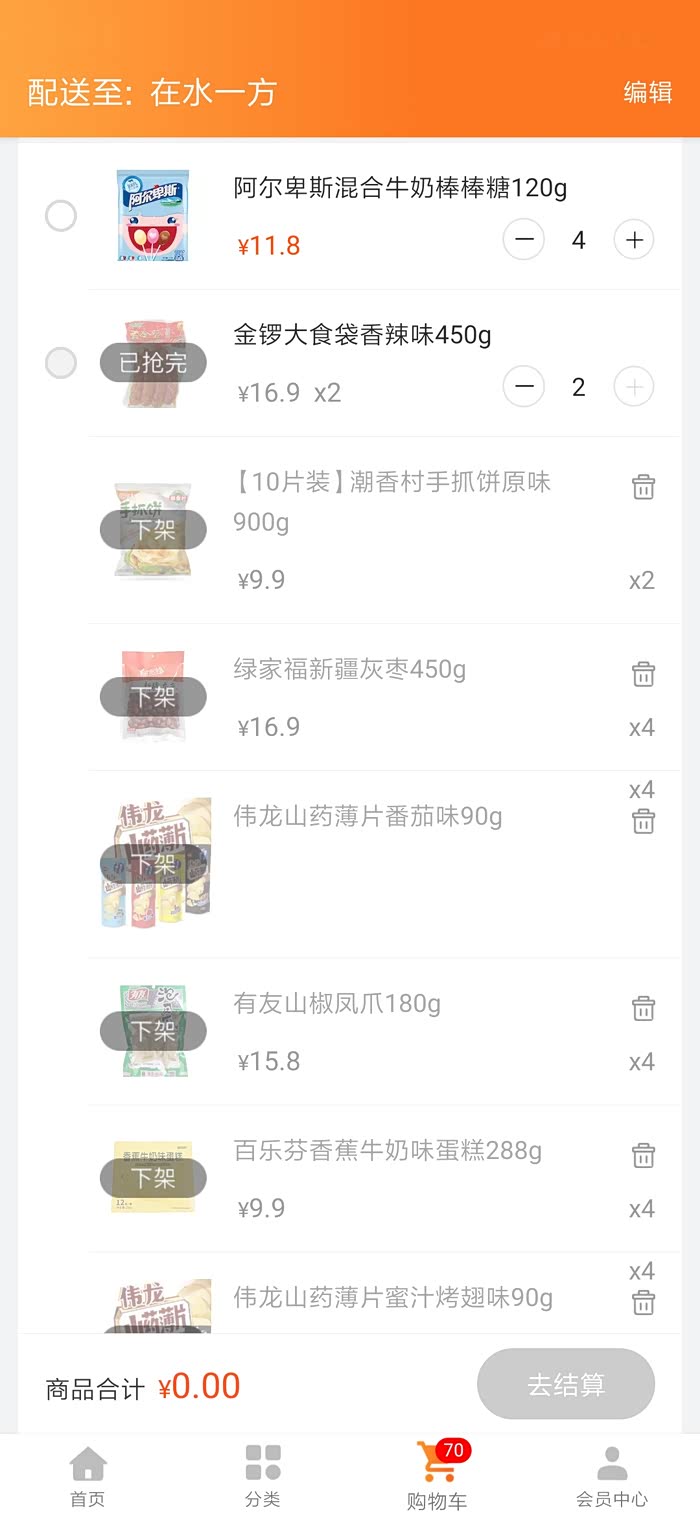Delete 百乐芬香蕉牛奶味蛋糕 item
The height and width of the screenshot is (1516, 700).
click(643, 1156)
